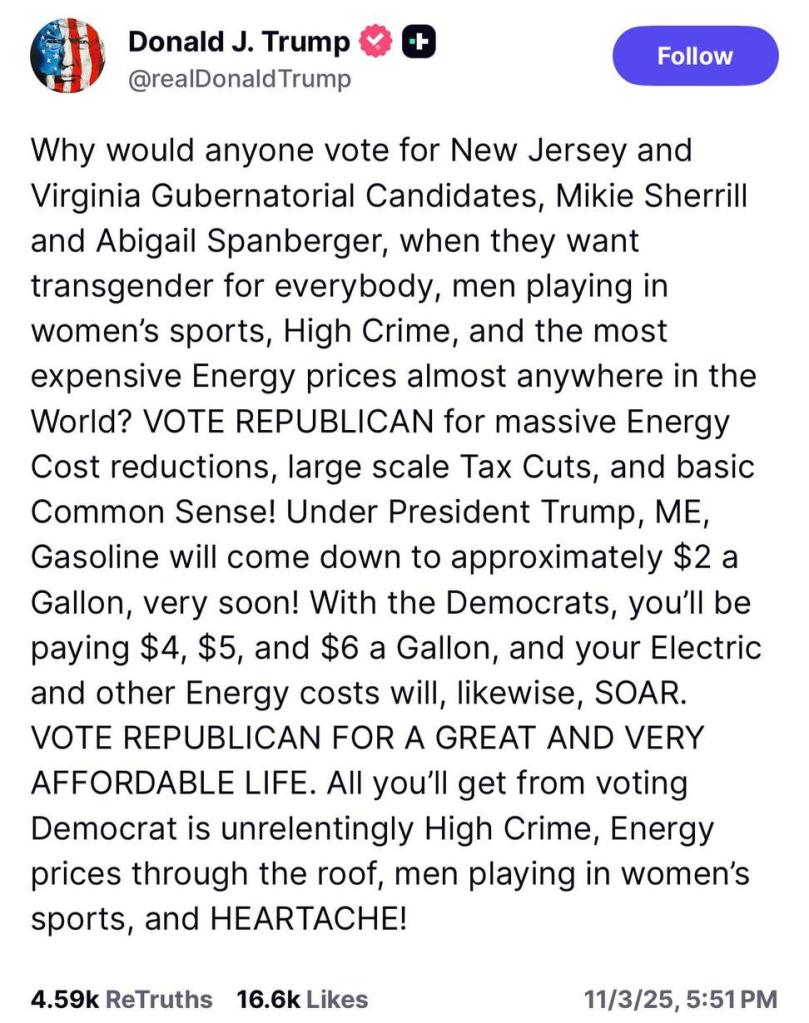The image size is (809, 1023).
Task: View the 4.59k ReTruths list
Action: [x=122, y=998]
